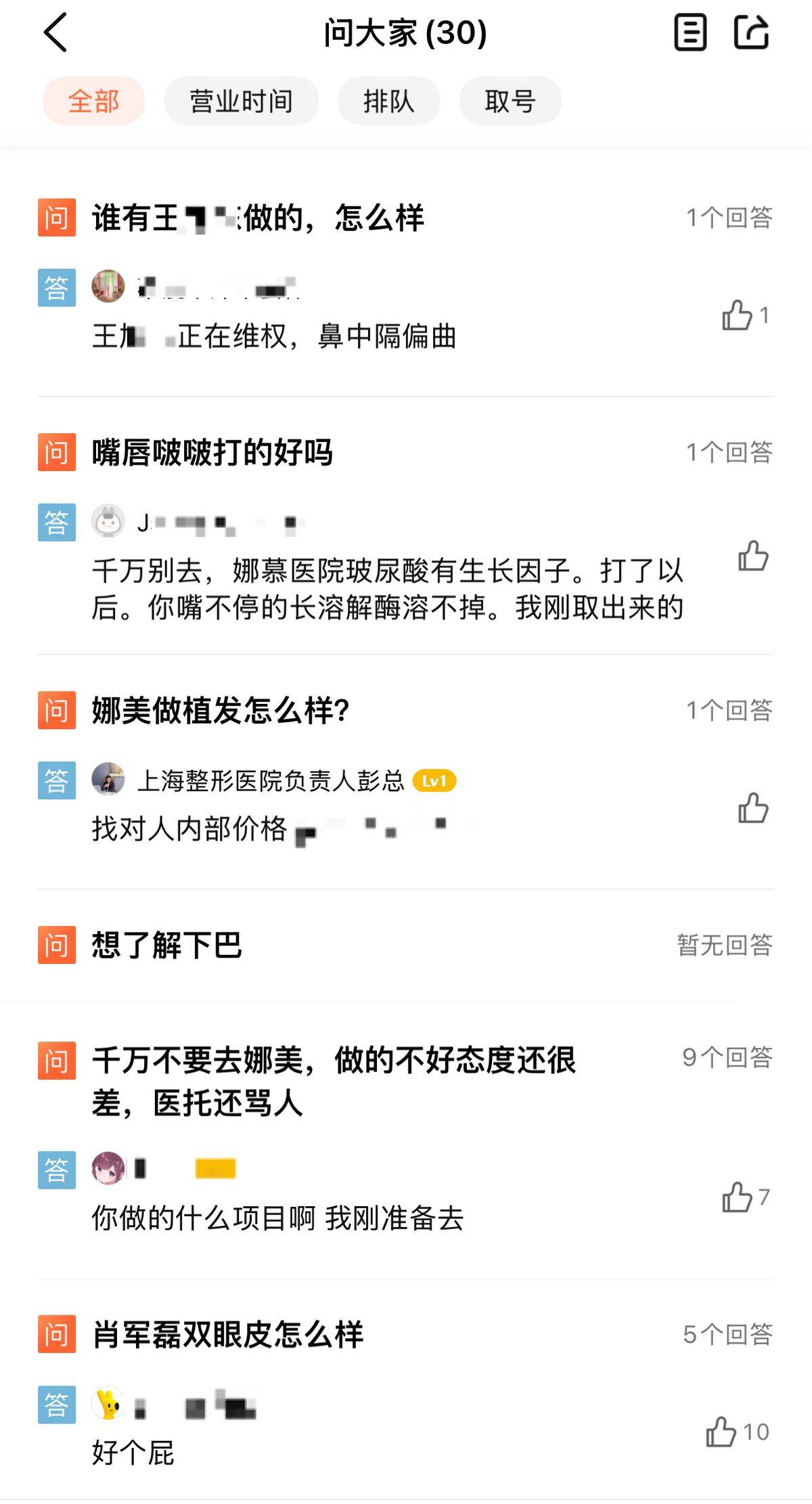Open question 娜美做植发怎么样

[221, 711]
